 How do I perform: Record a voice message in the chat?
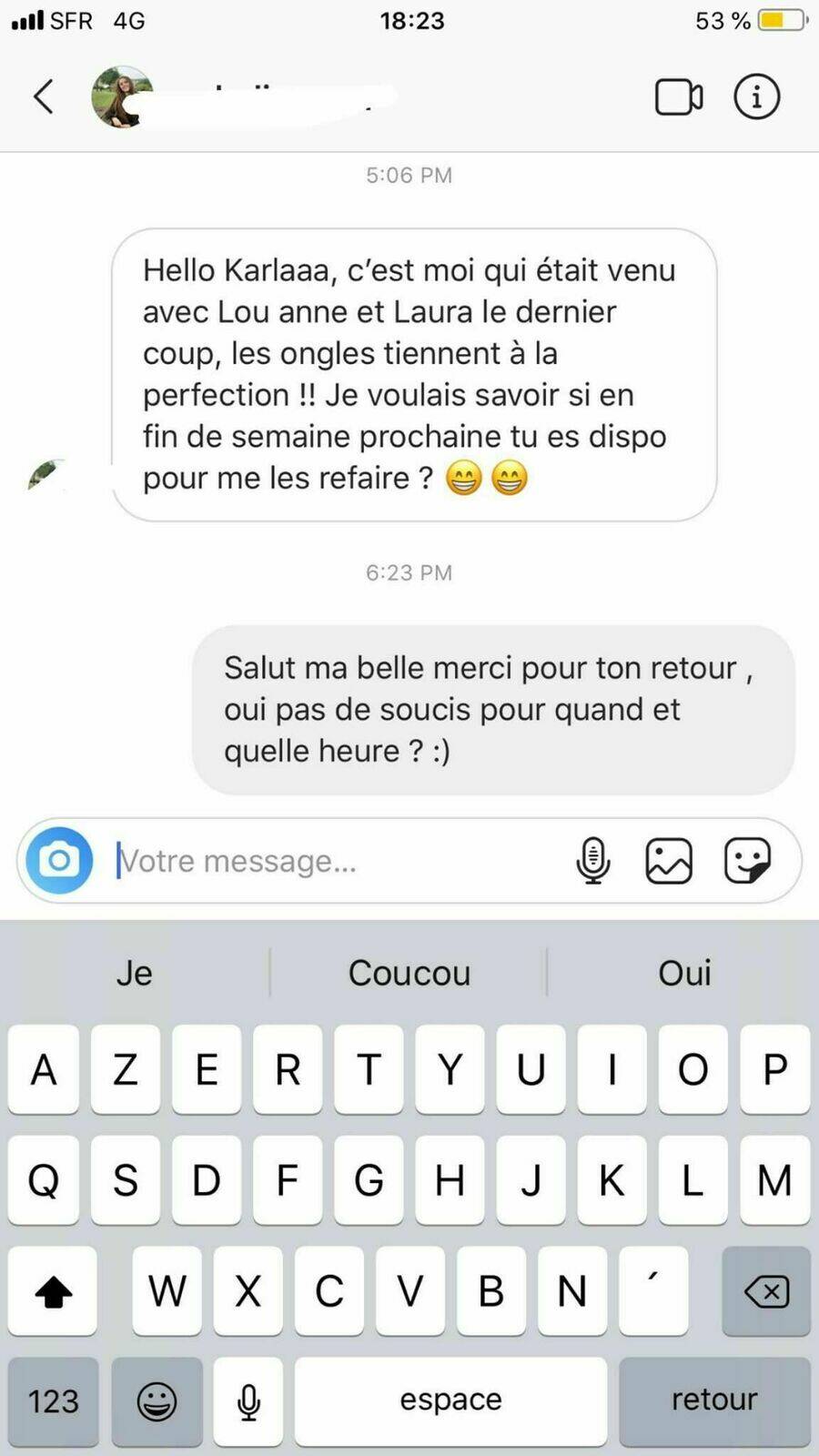(592, 860)
